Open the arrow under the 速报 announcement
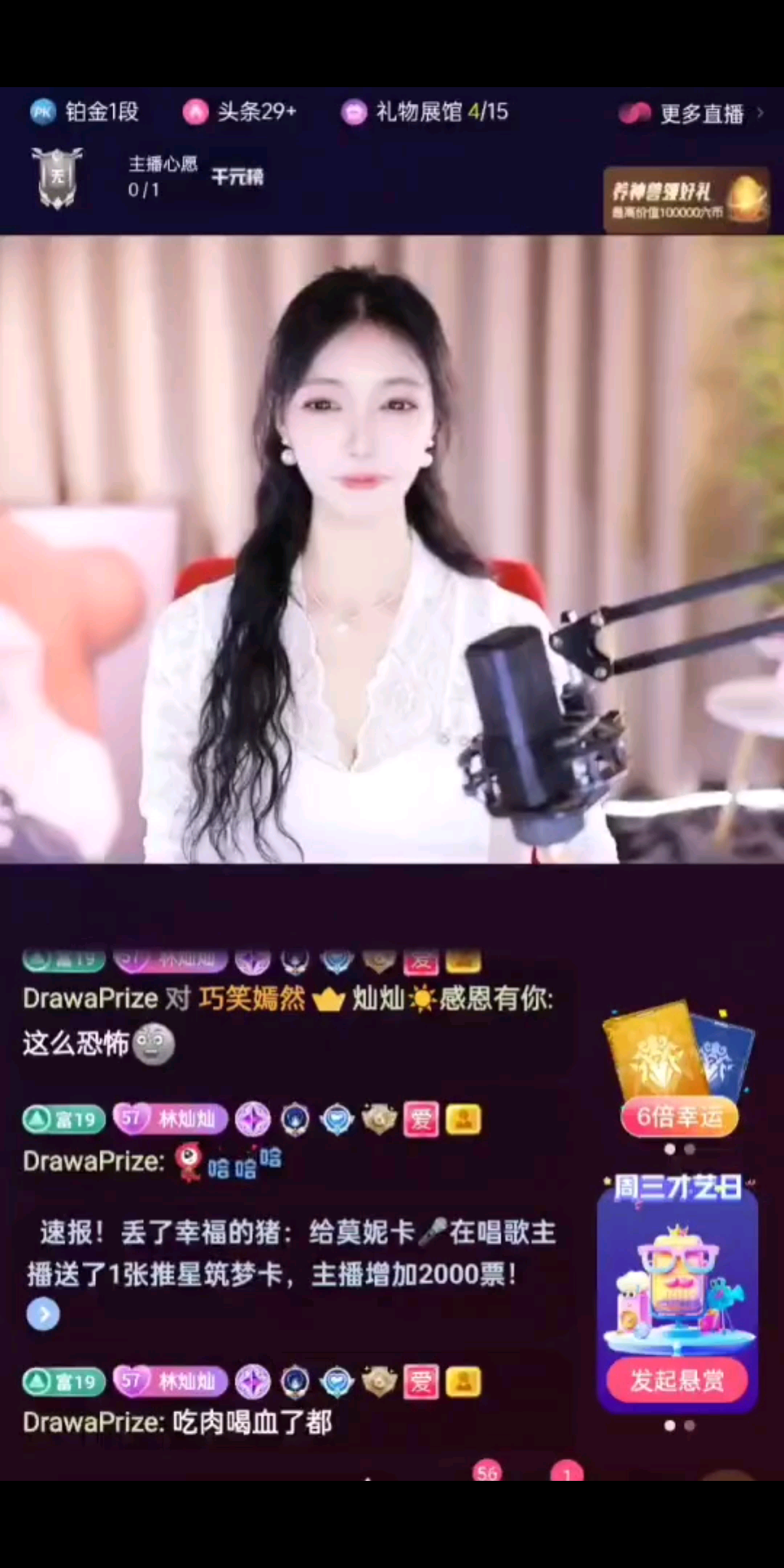The image size is (784, 1568). point(43,1314)
